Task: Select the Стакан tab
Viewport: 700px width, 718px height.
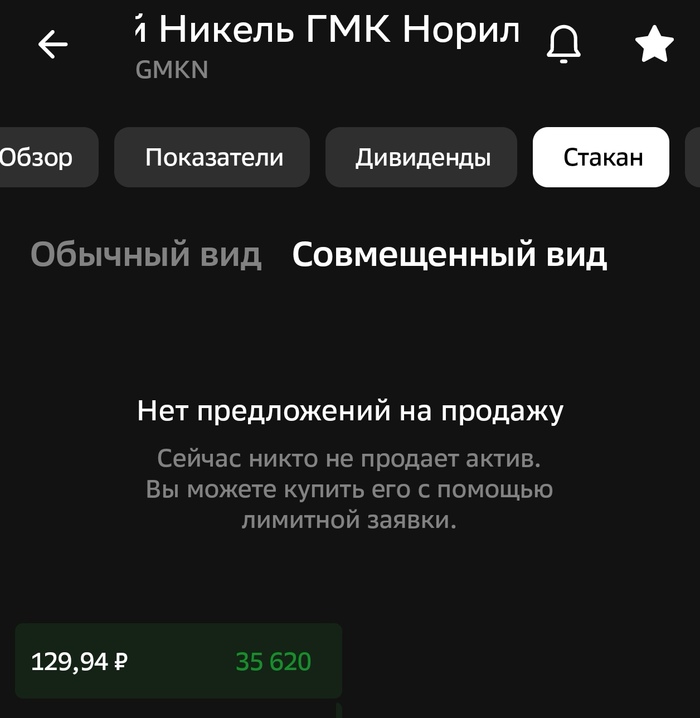Action: pyautogui.click(x=602, y=157)
